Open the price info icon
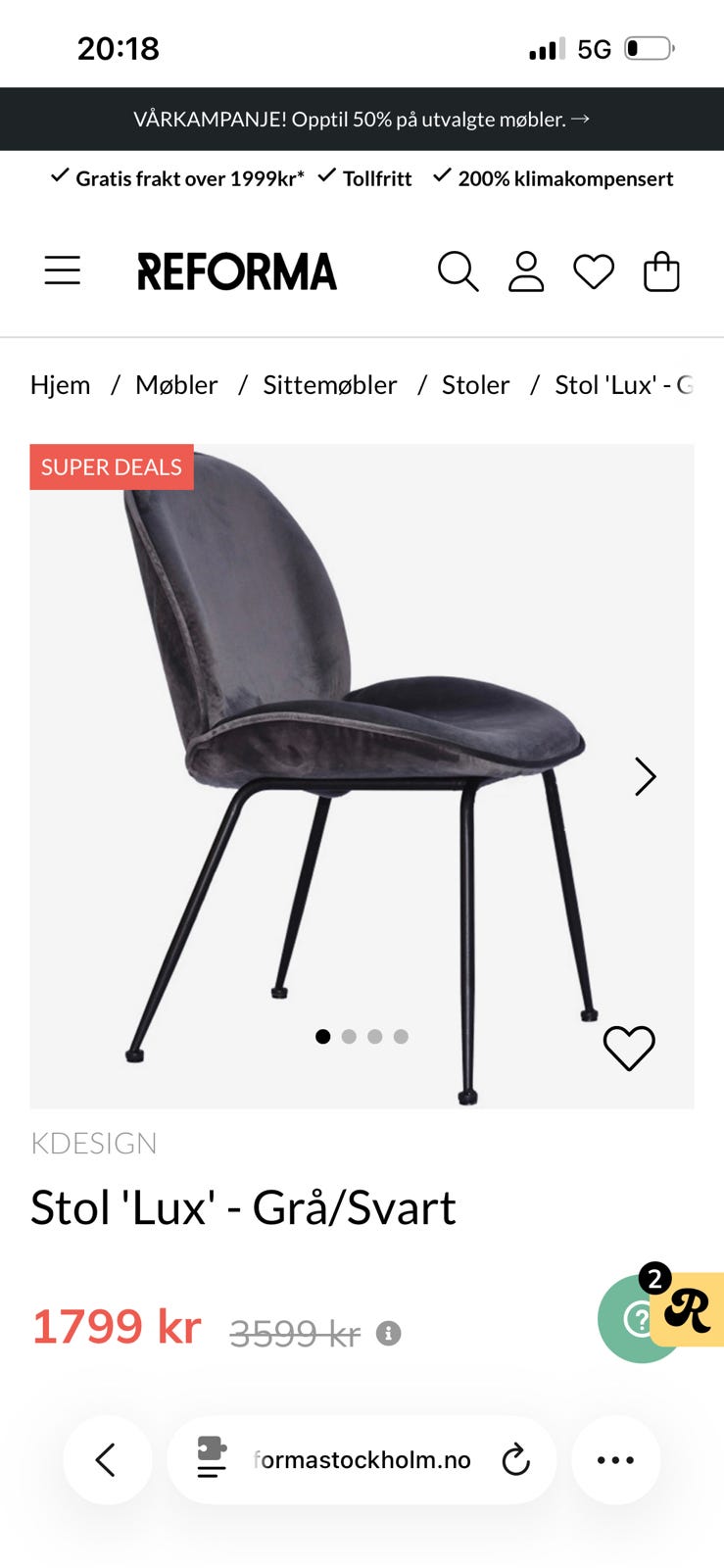 click(x=389, y=1334)
